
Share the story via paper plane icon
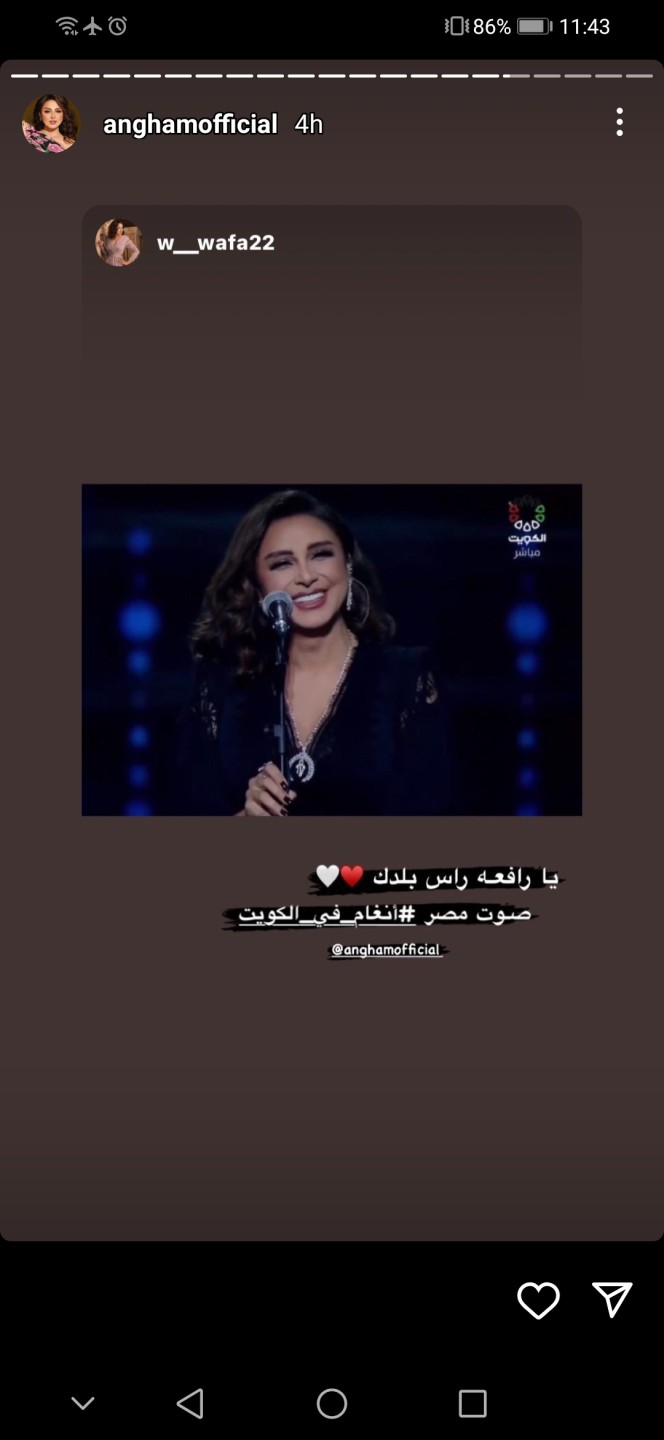[x=612, y=1299]
